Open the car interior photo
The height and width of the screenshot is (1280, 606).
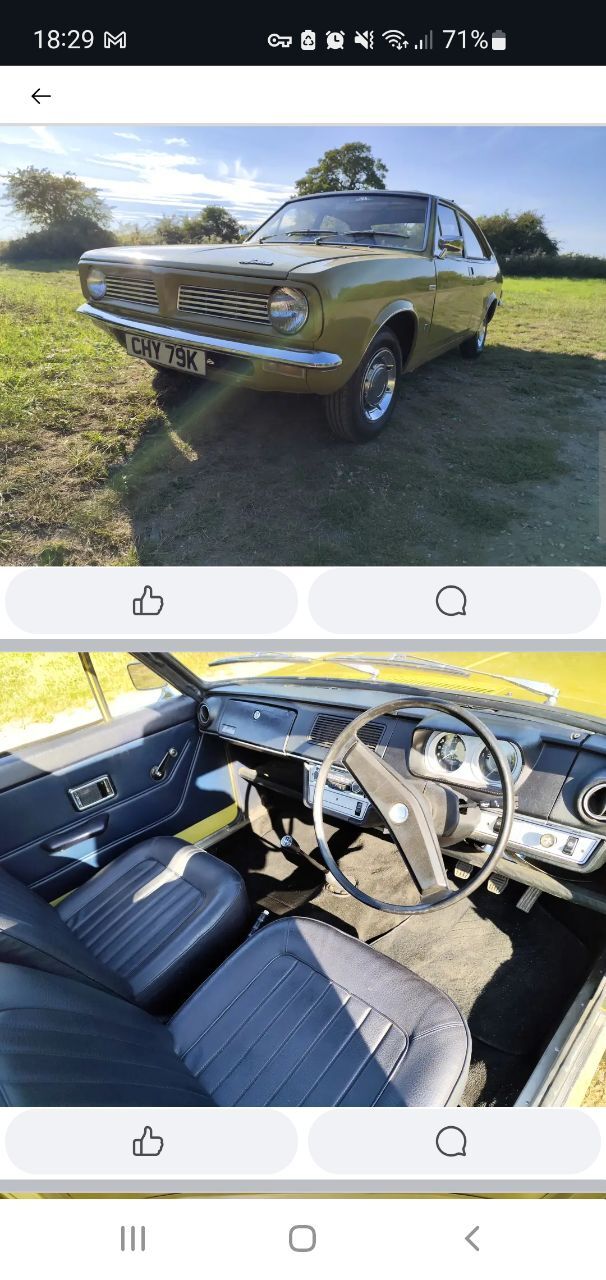point(303,879)
